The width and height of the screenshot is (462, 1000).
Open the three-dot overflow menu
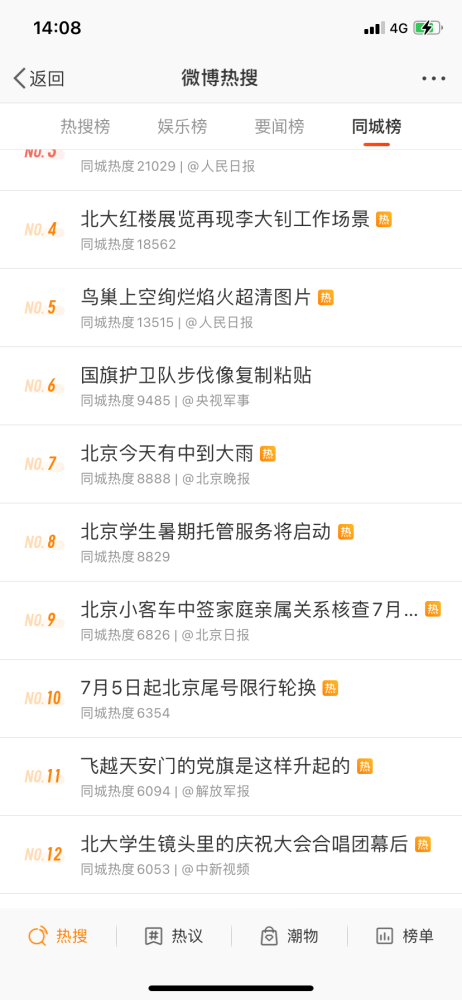coord(433,78)
